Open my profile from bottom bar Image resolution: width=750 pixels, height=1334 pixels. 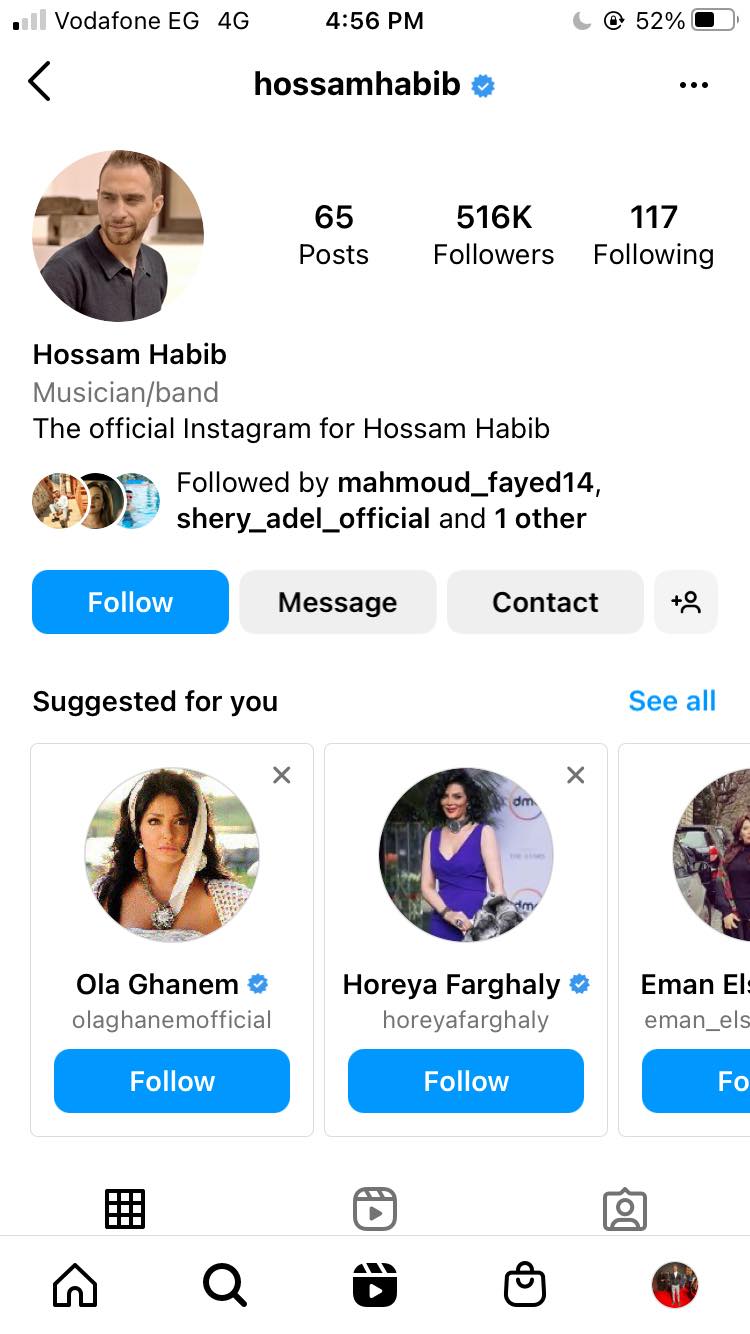point(675,1285)
